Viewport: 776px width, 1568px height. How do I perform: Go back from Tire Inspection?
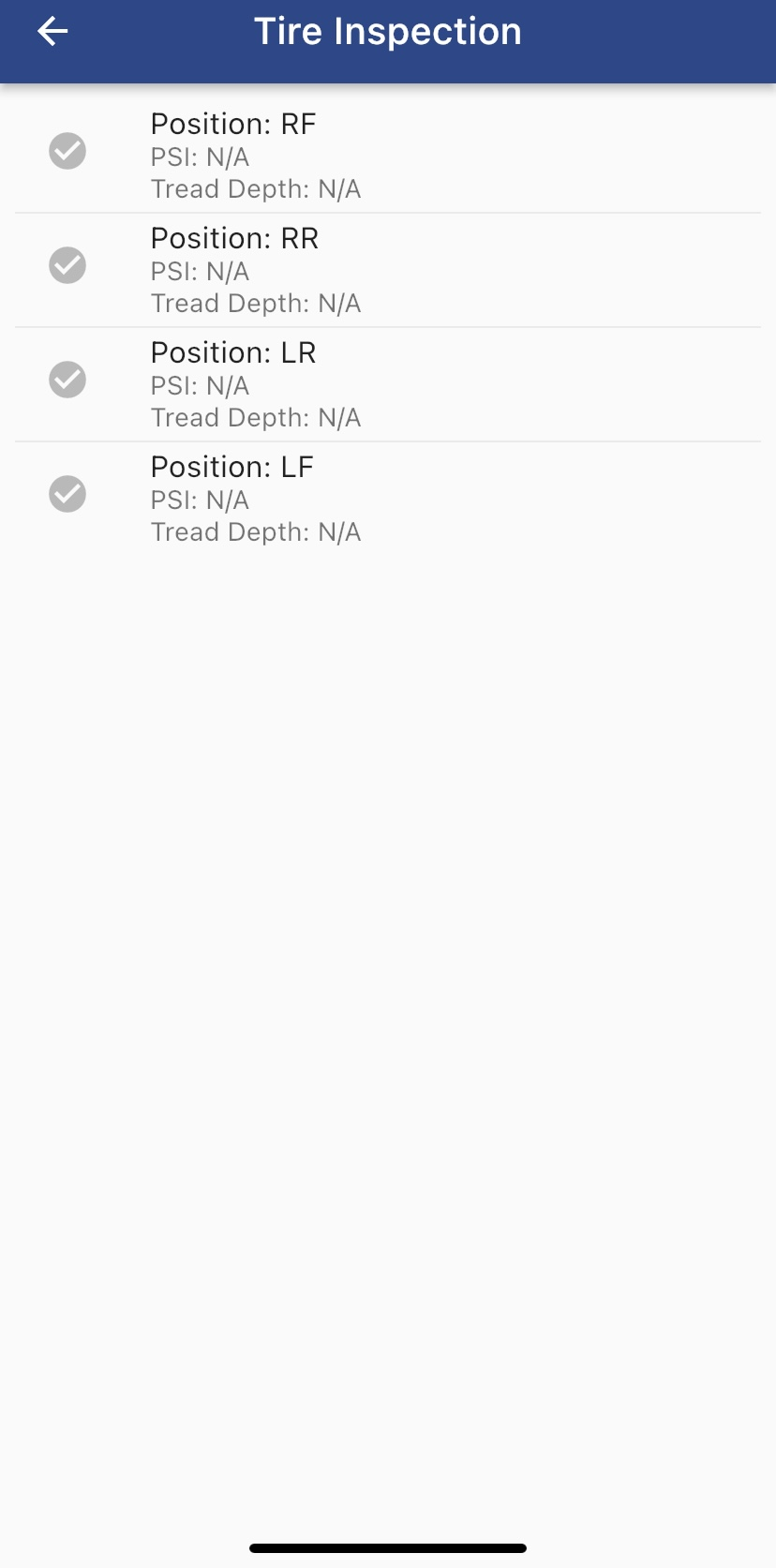52,32
